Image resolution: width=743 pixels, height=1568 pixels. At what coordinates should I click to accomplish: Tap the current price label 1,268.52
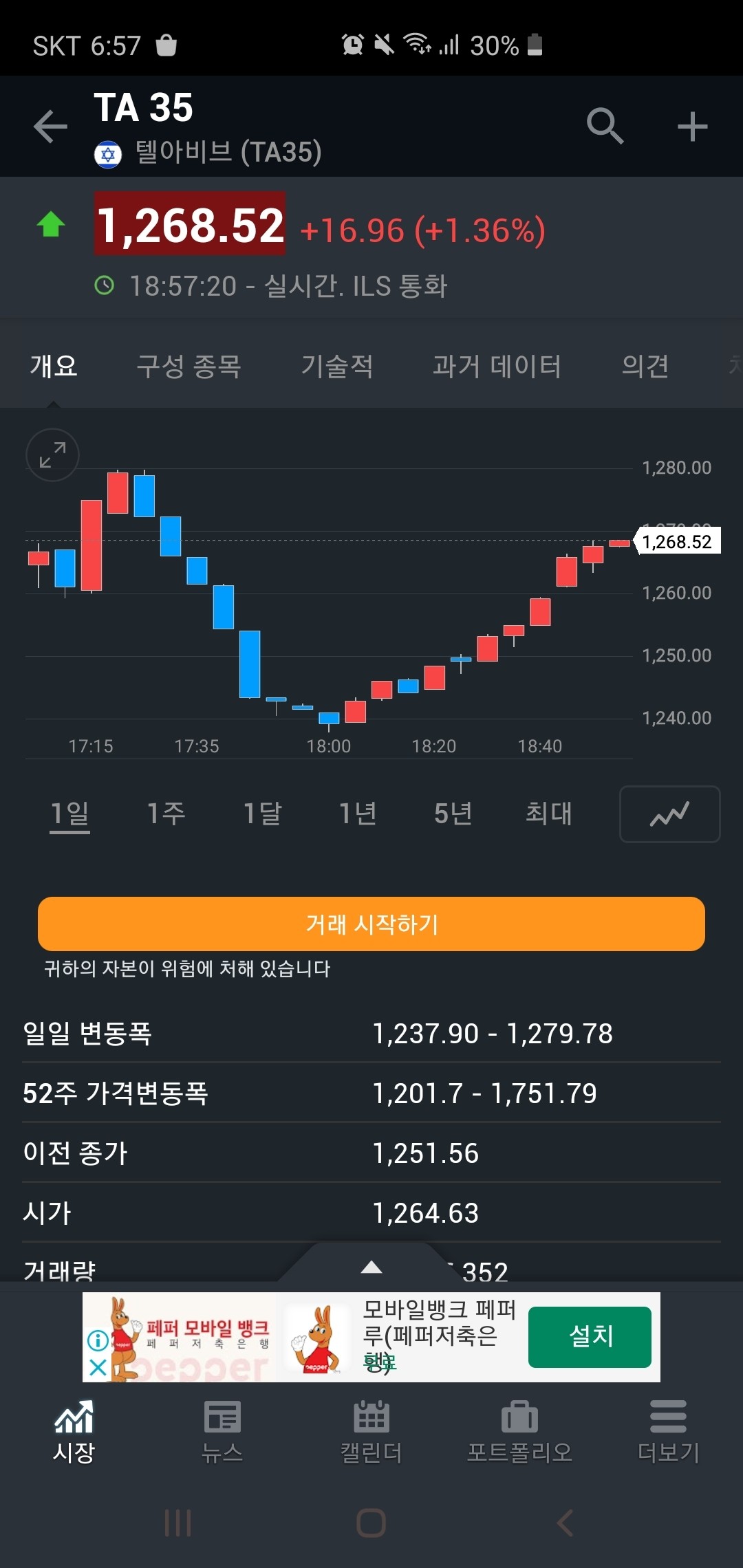pos(678,543)
